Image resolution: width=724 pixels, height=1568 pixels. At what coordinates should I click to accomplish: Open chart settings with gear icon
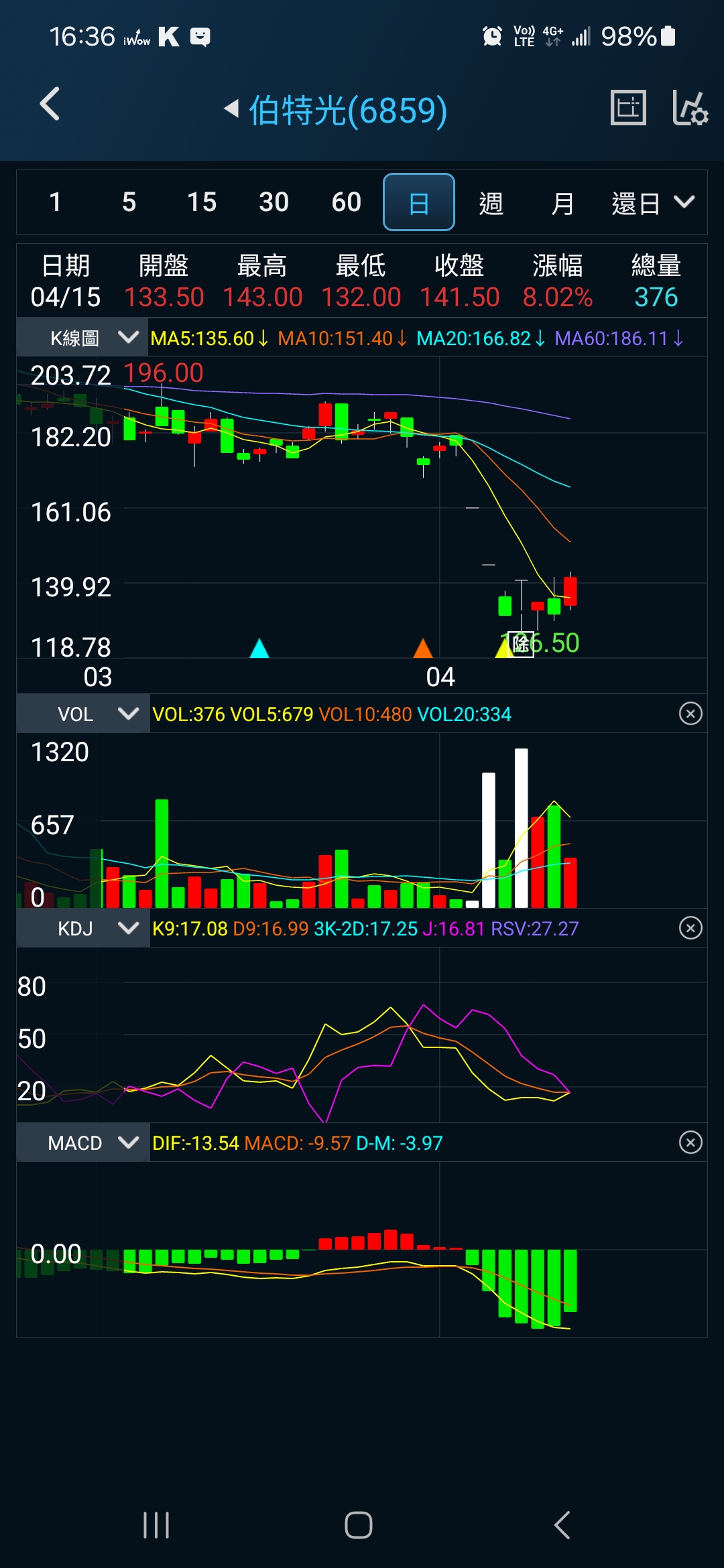coord(690,108)
